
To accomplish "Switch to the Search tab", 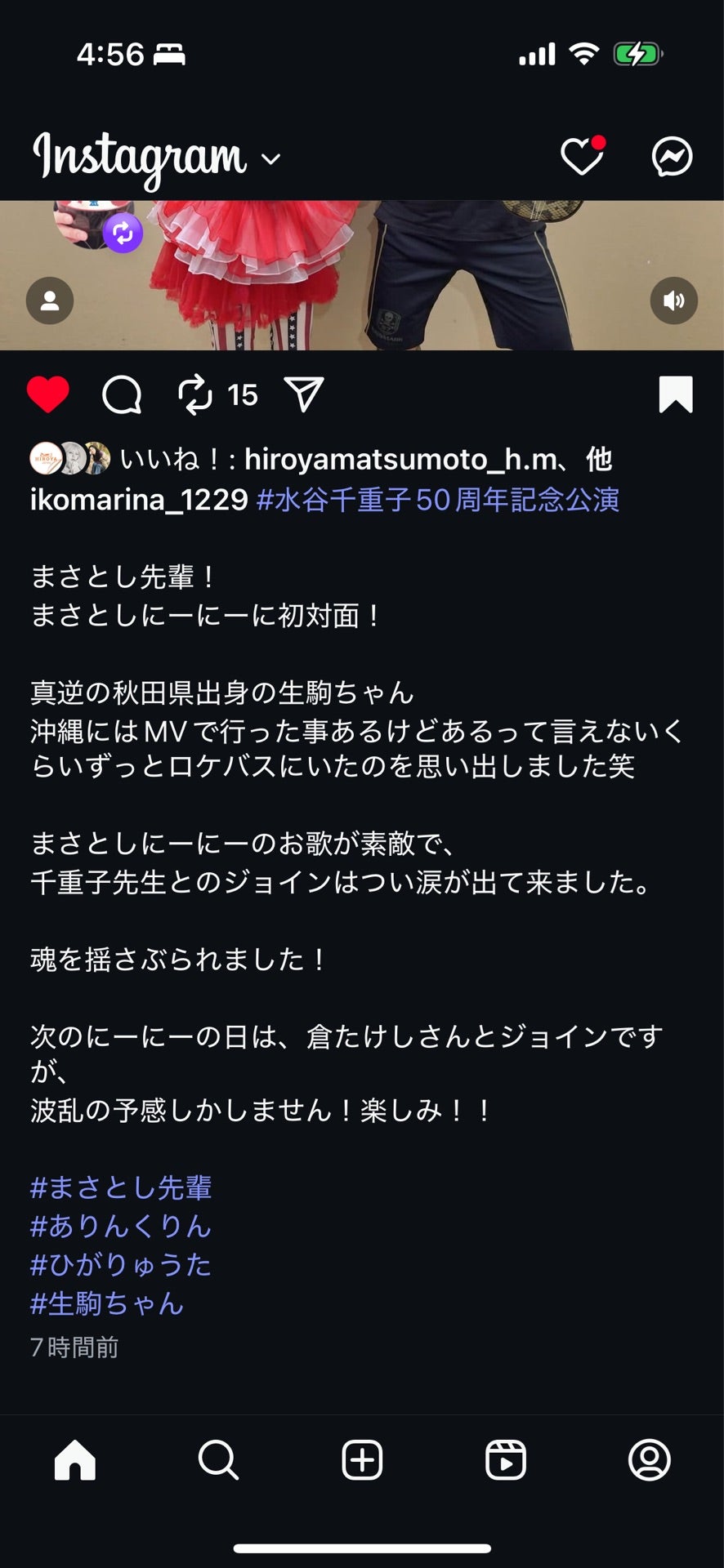I will [218, 1459].
